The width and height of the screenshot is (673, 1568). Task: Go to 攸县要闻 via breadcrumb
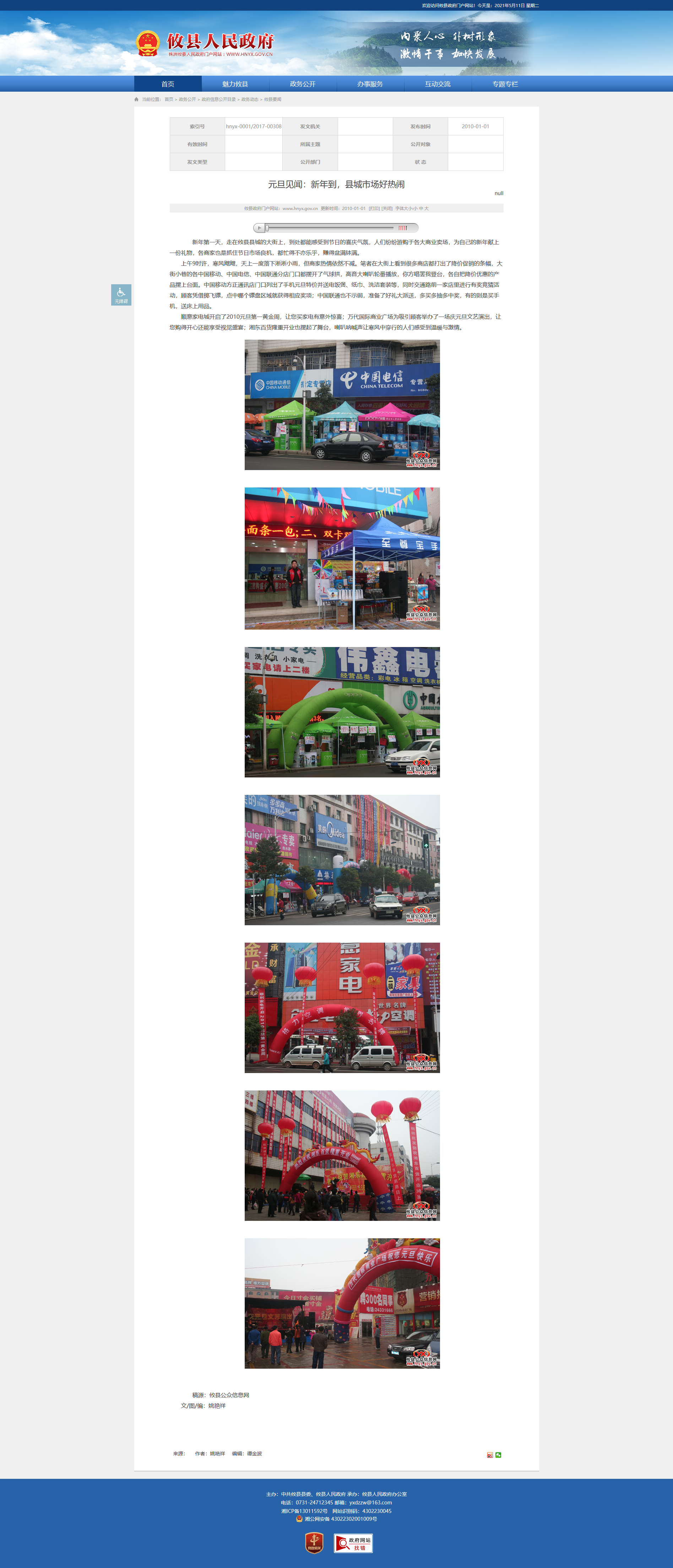(273, 99)
